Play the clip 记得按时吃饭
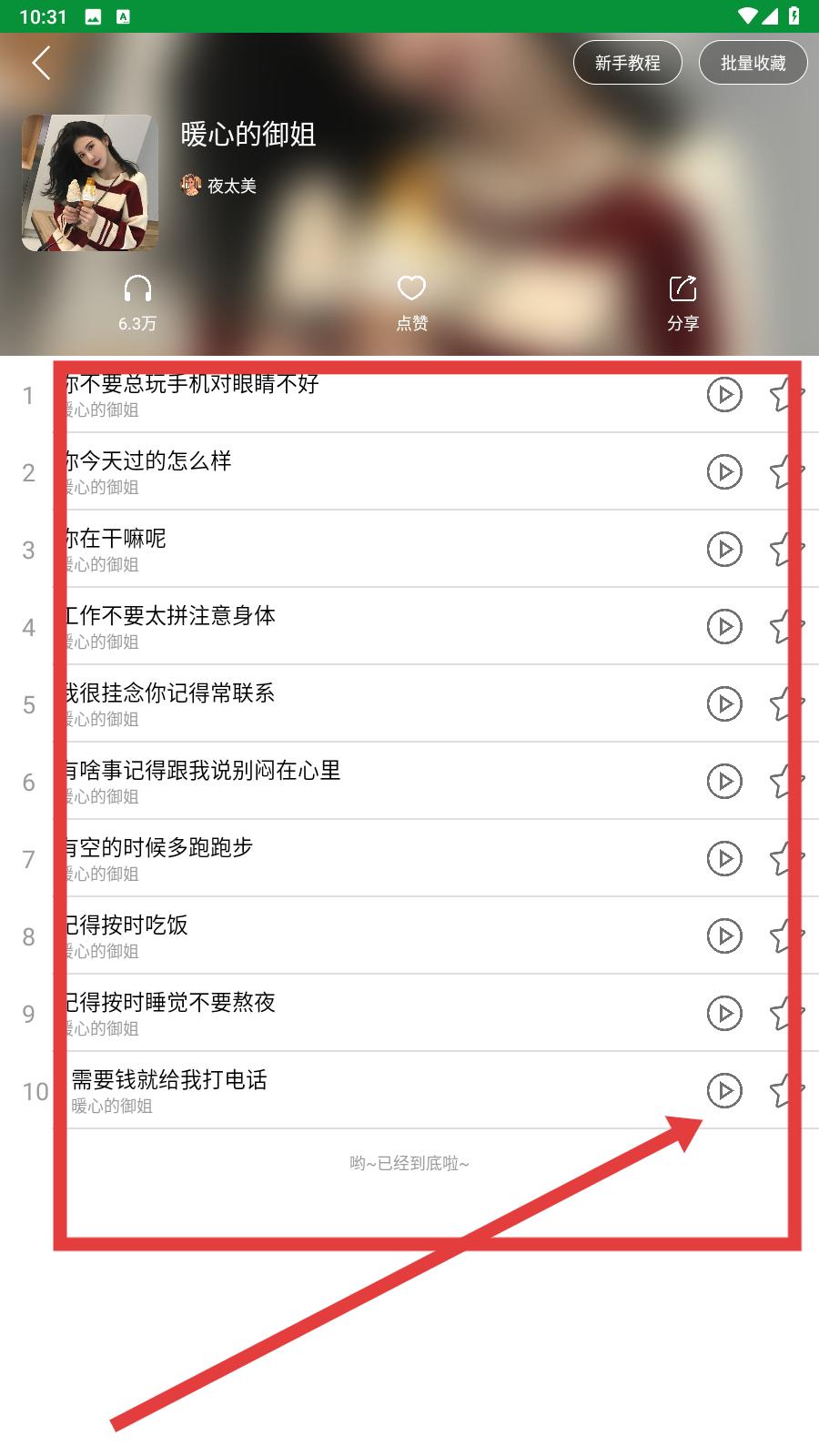Viewport: 819px width, 1456px height. point(724,936)
